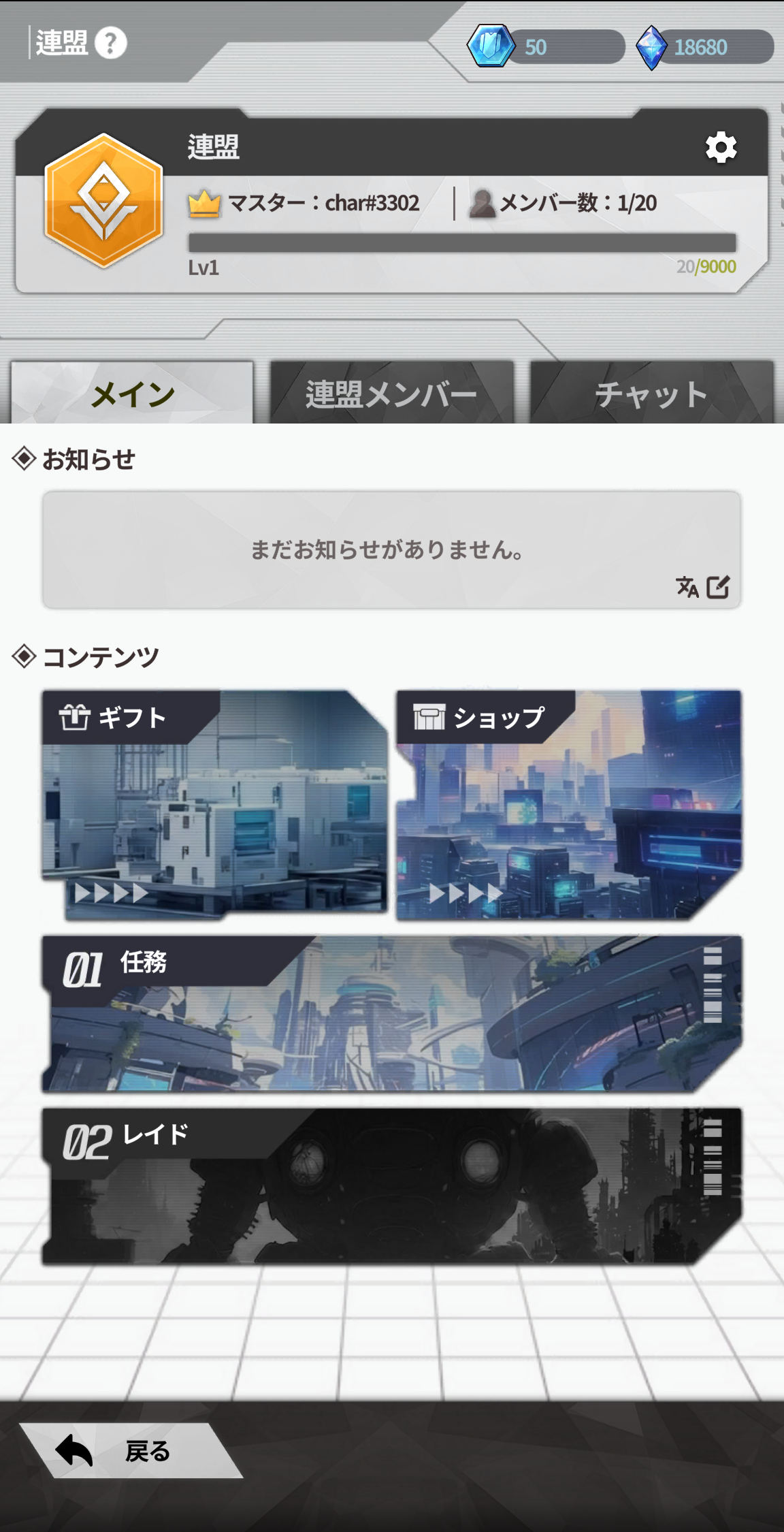The width and height of the screenshot is (784, 1532).
Task: Open the ショップ card
Action: [x=569, y=805]
